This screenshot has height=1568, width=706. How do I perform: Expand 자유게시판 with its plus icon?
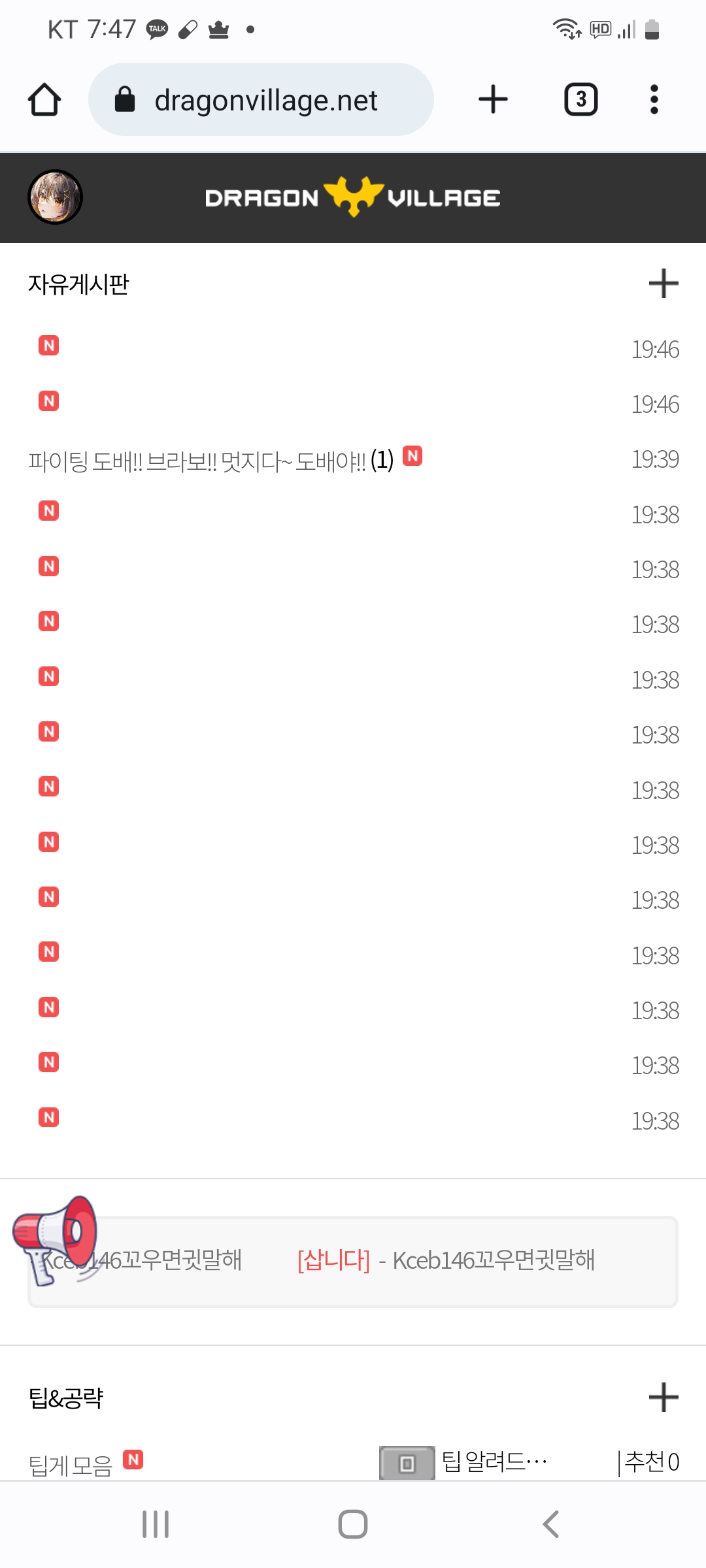point(663,284)
